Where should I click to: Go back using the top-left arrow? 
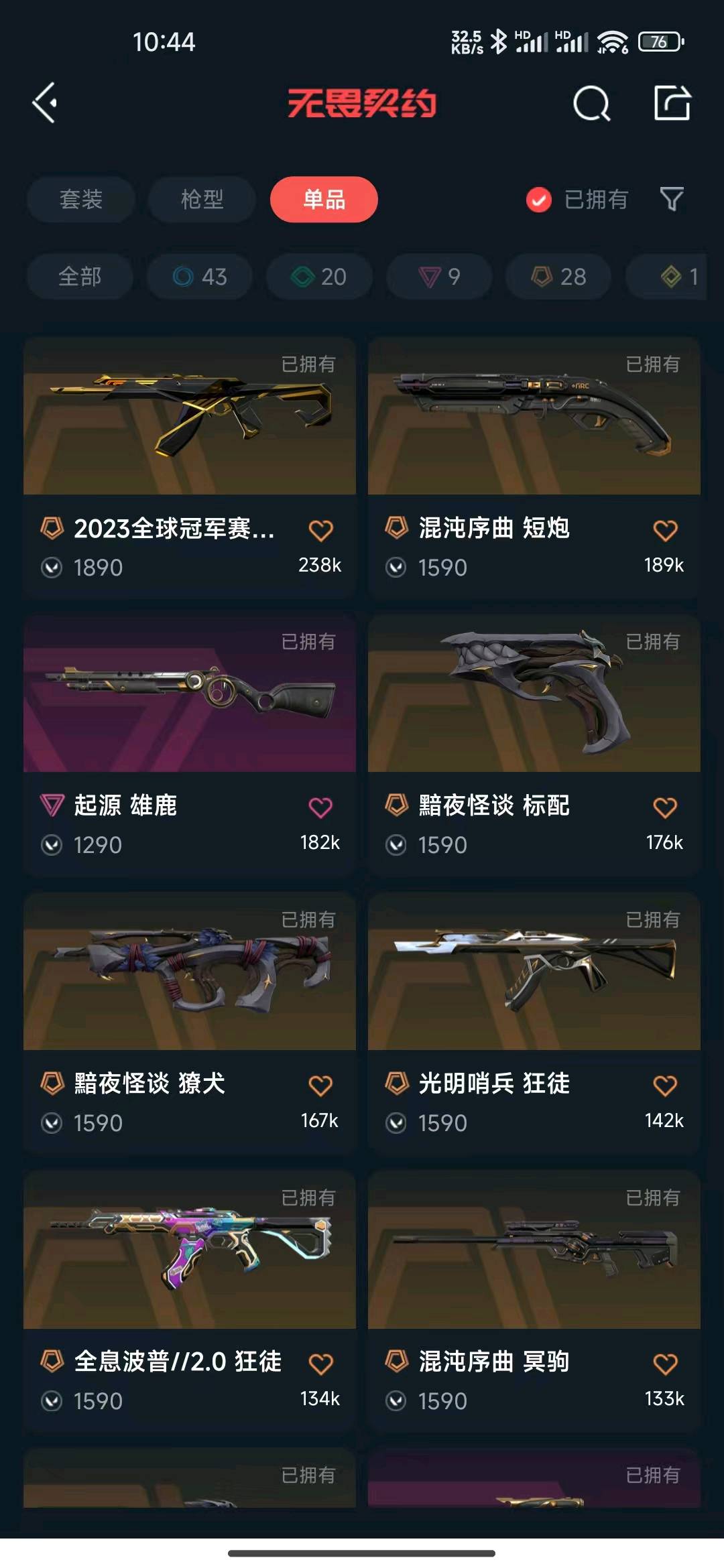pos(45,103)
